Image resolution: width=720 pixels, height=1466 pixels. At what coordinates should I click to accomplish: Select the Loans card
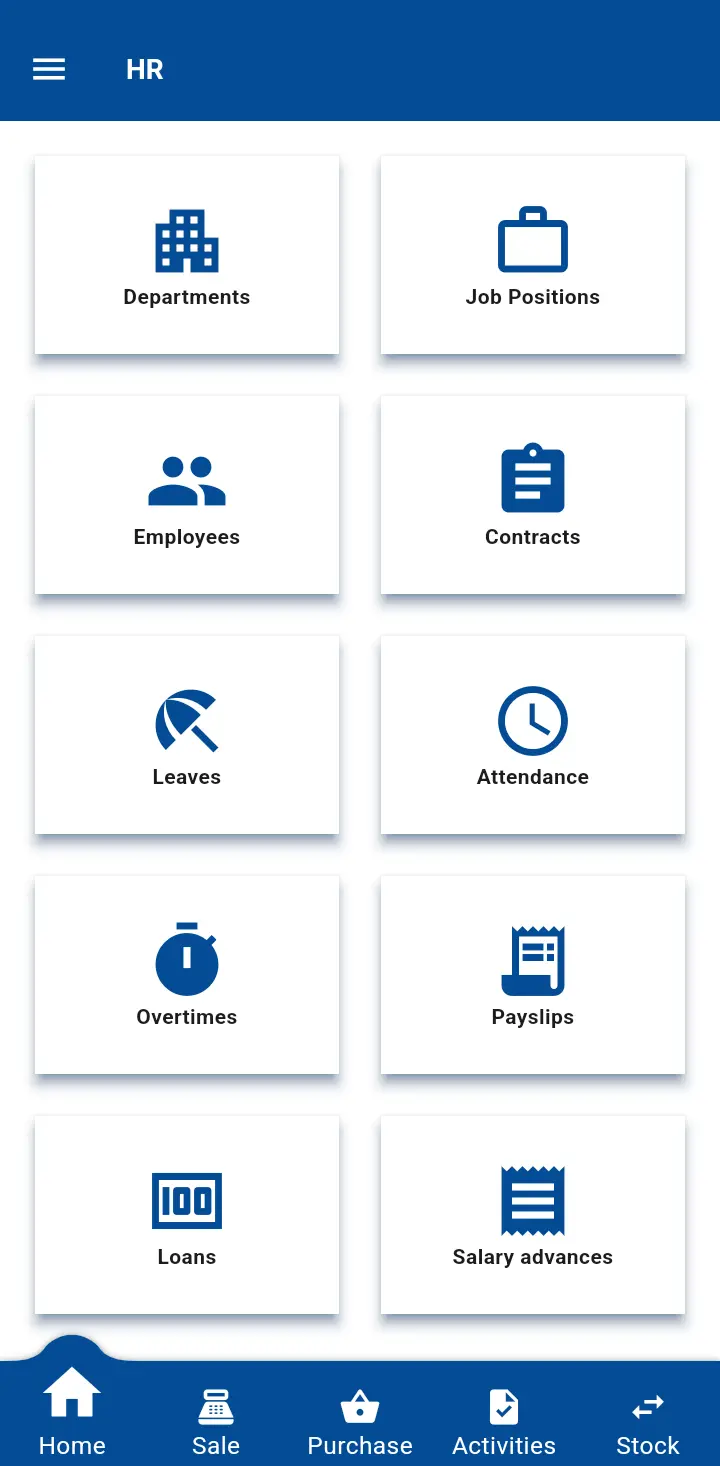tap(187, 1215)
